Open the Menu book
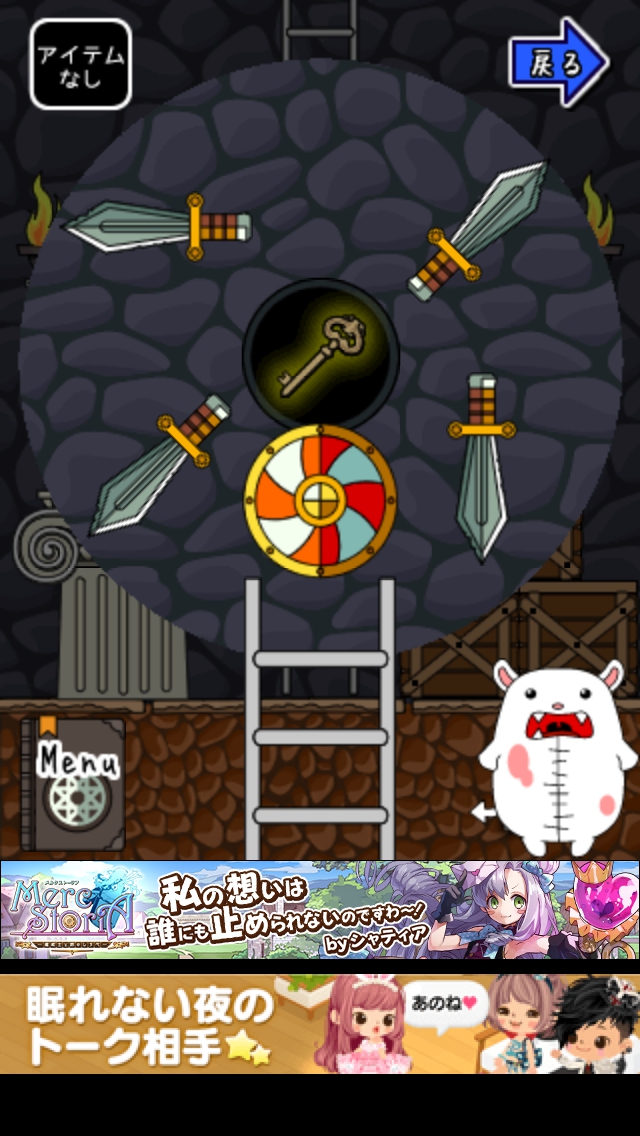 click(x=74, y=784)
